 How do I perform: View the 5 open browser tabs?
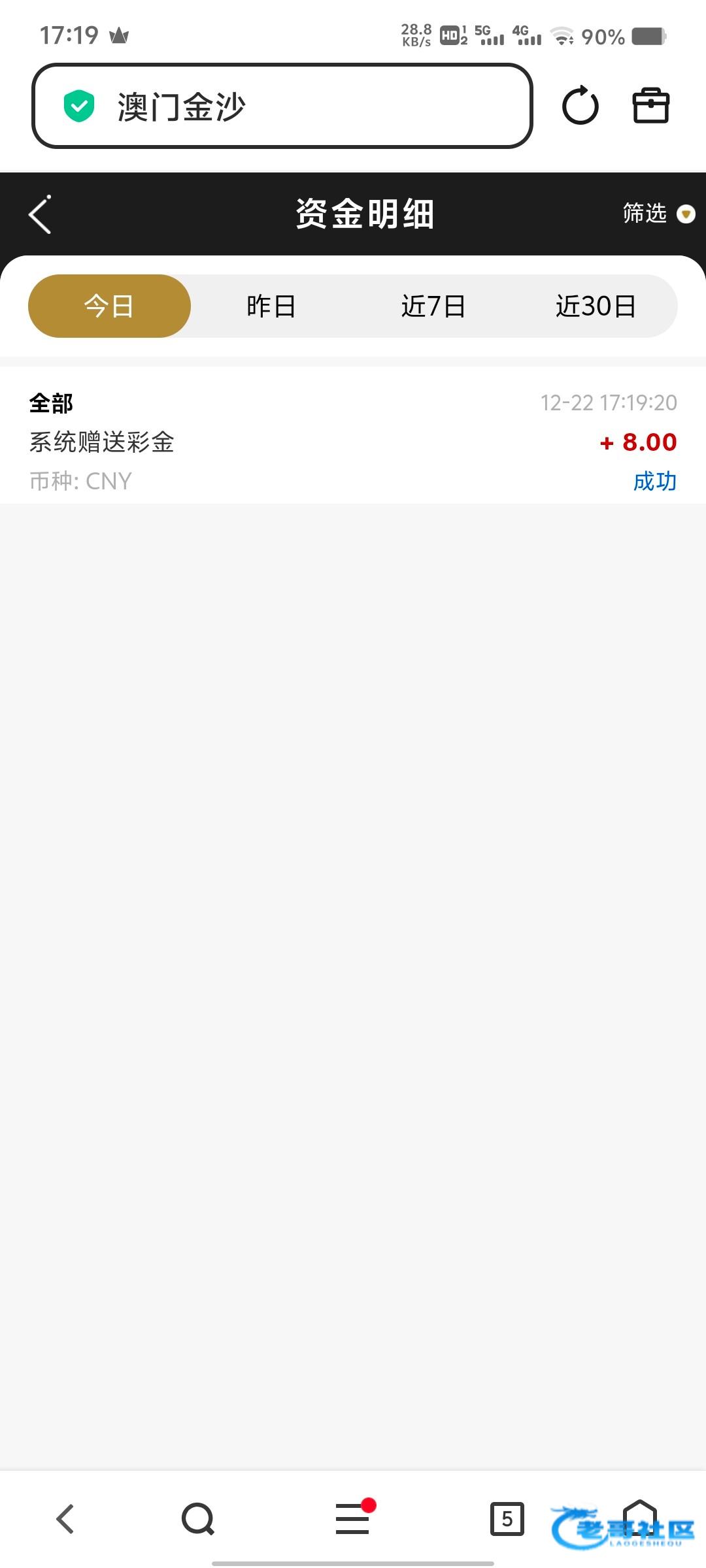[x=507, y=1518]
